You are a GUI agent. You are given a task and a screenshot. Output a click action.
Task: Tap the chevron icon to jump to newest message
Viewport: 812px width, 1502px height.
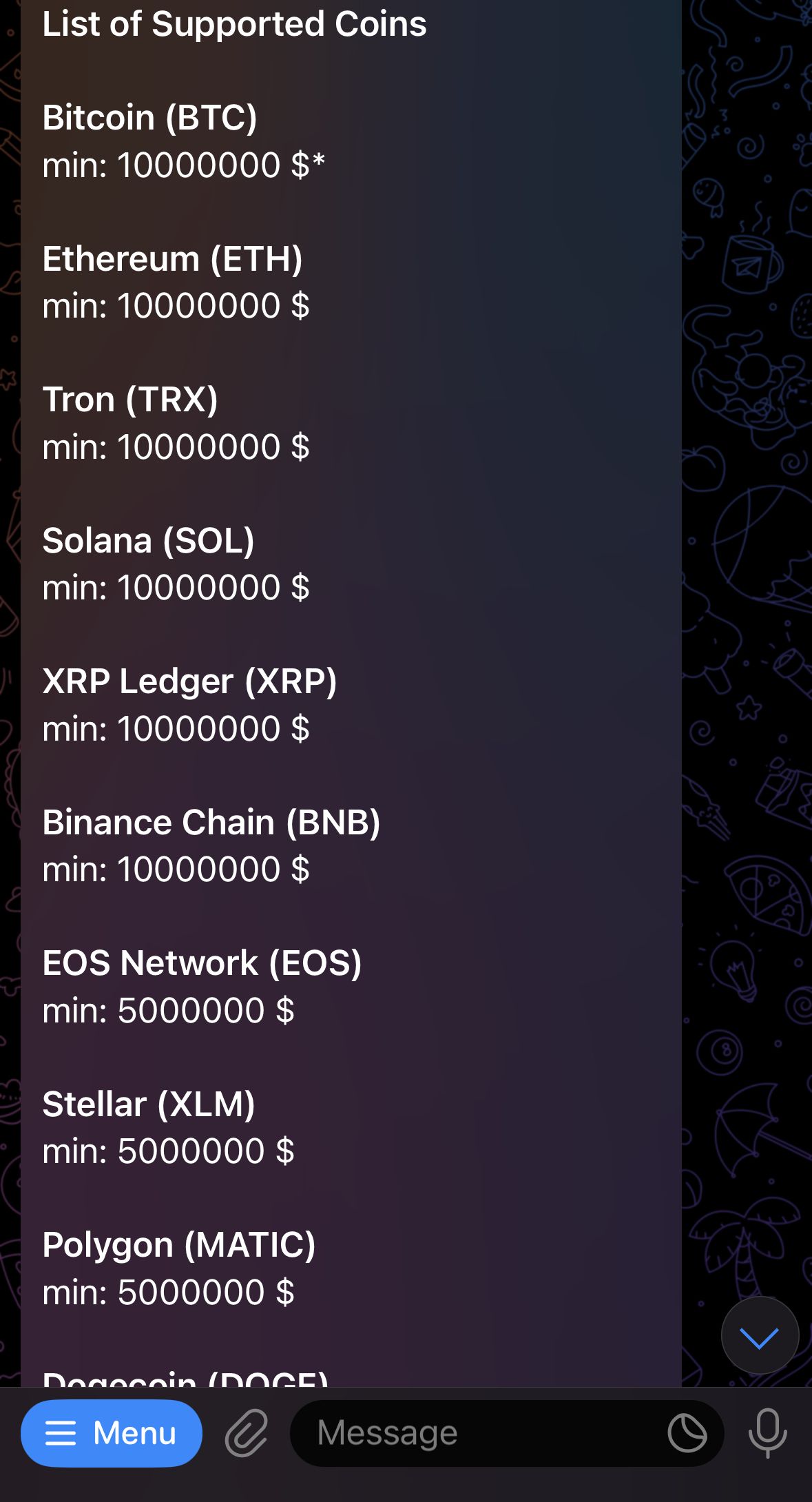click(x=760, y=1335)
